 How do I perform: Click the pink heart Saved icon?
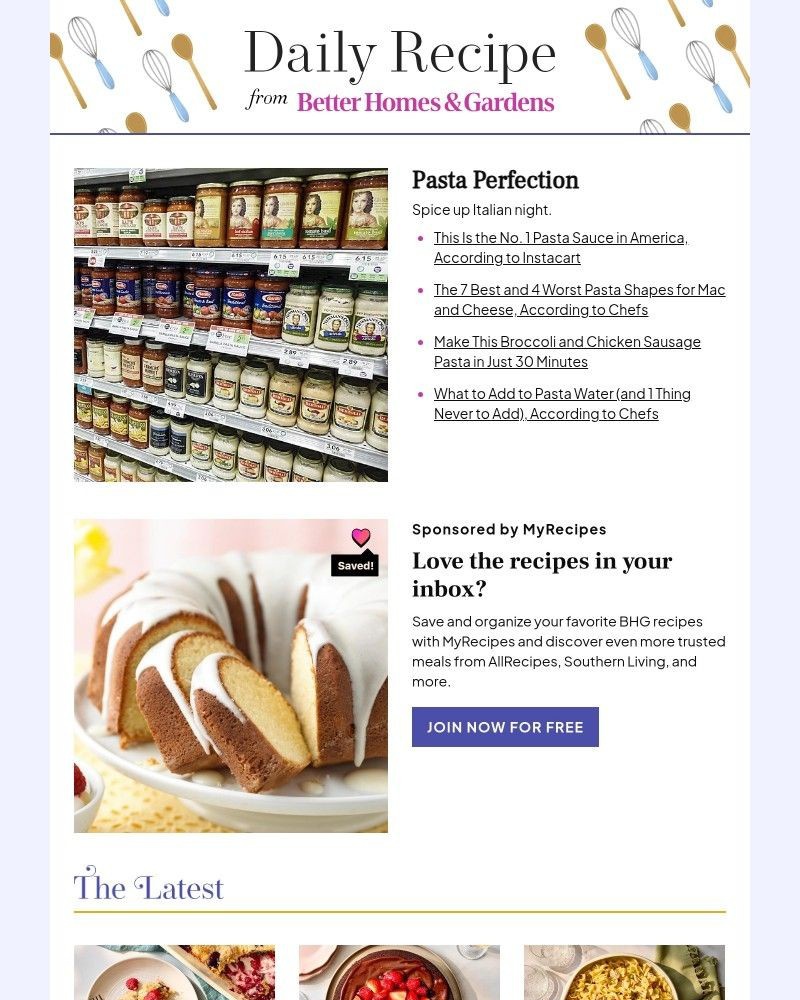[360, 536]
